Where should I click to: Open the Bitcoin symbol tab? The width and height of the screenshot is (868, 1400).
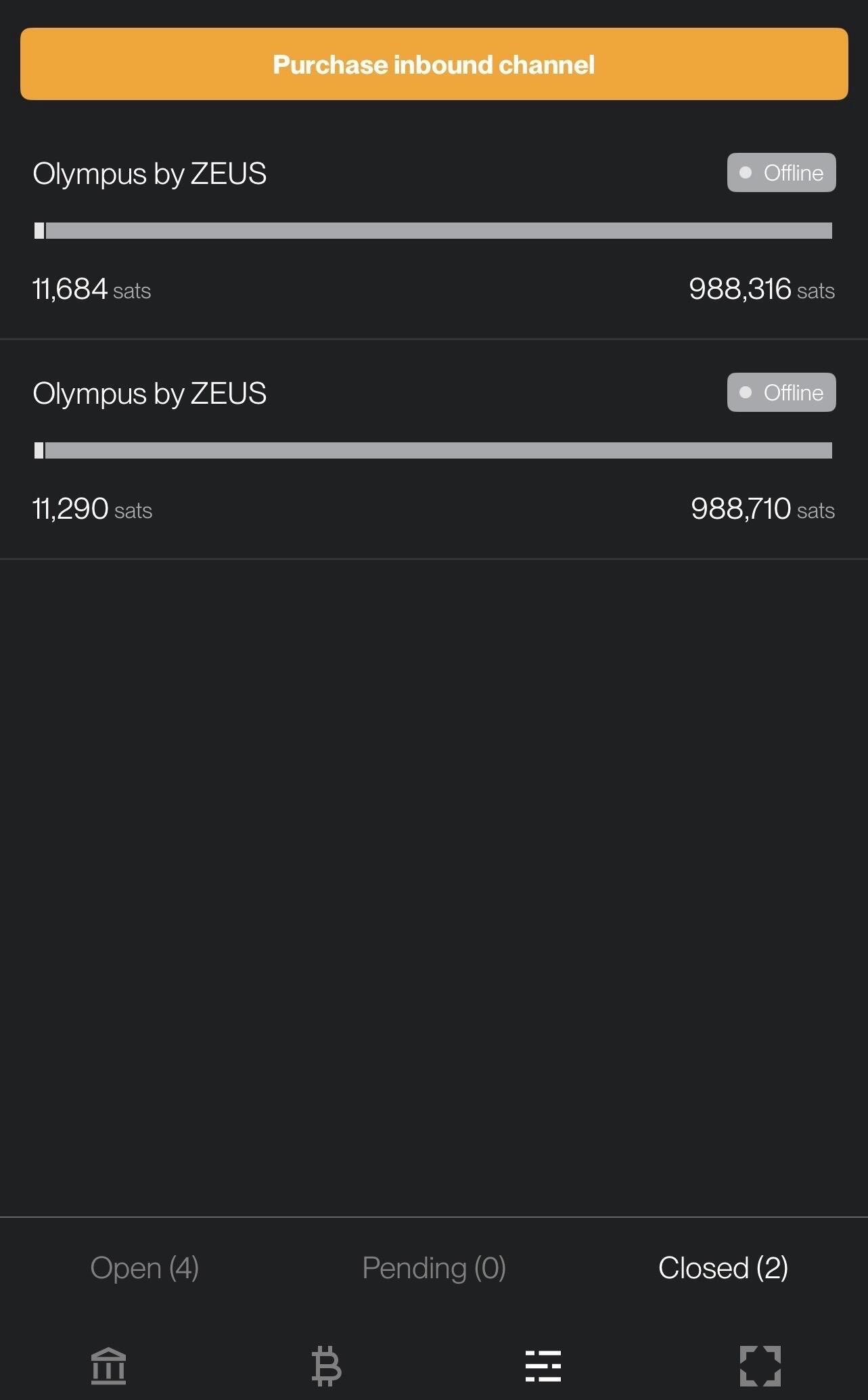326,1366
